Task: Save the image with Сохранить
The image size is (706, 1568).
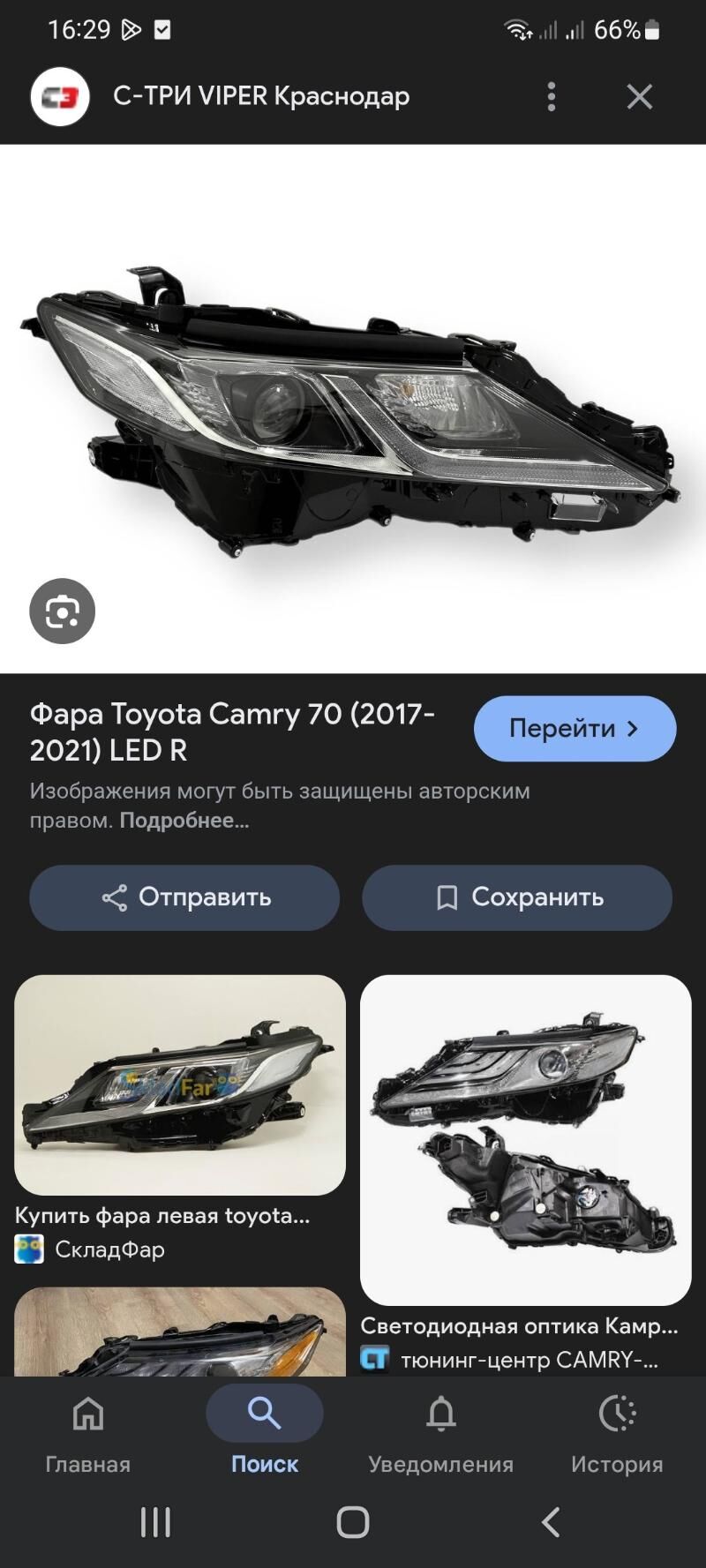Action: pos(517,897)
